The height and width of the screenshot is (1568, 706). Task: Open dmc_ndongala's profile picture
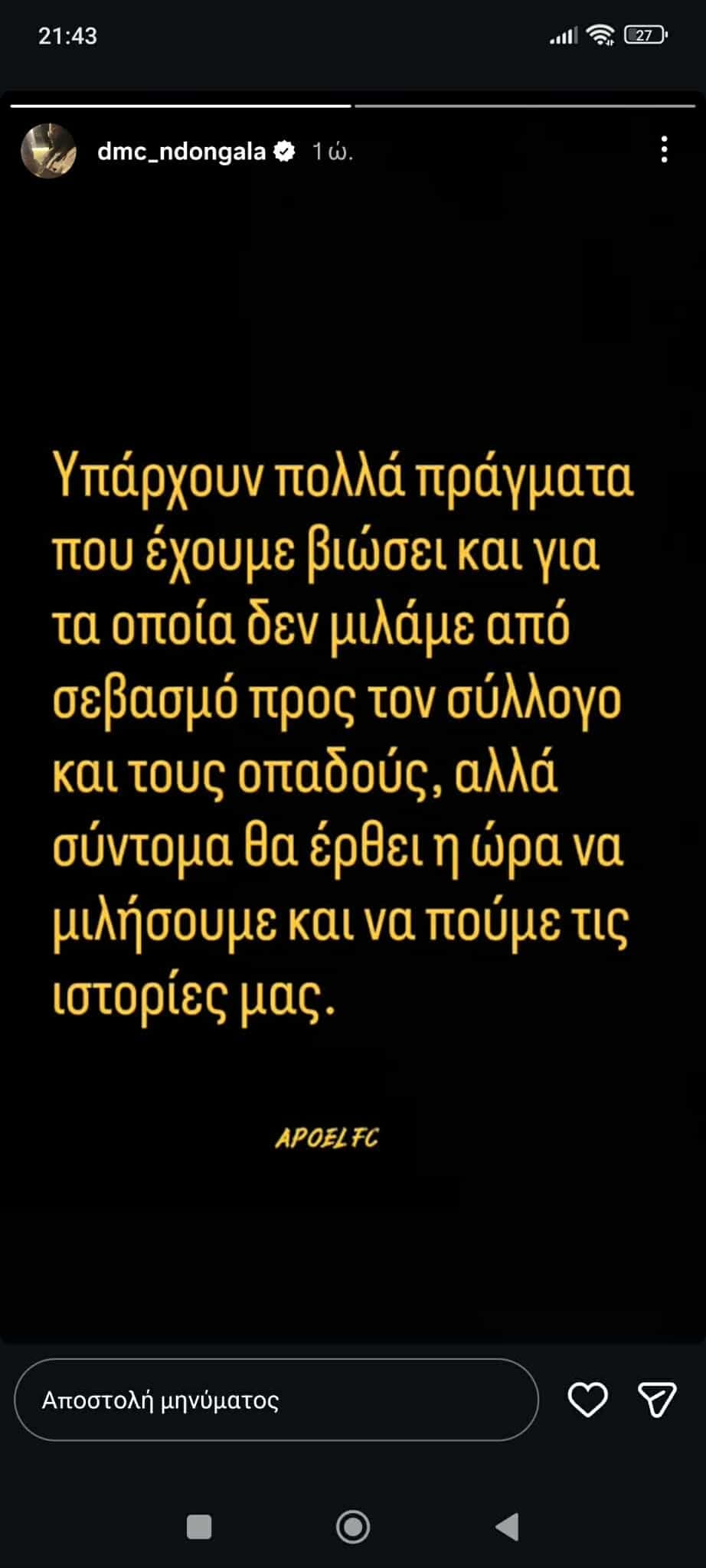click(x=48, y=151)
